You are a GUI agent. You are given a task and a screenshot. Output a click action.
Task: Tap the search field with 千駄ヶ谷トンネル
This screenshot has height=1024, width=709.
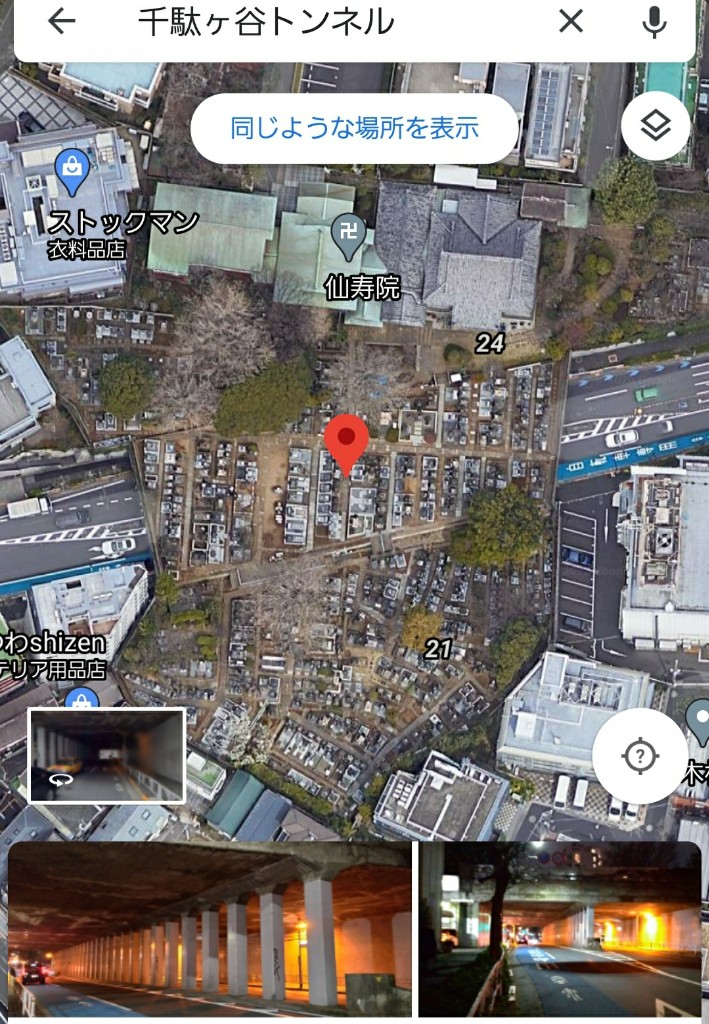300,21
